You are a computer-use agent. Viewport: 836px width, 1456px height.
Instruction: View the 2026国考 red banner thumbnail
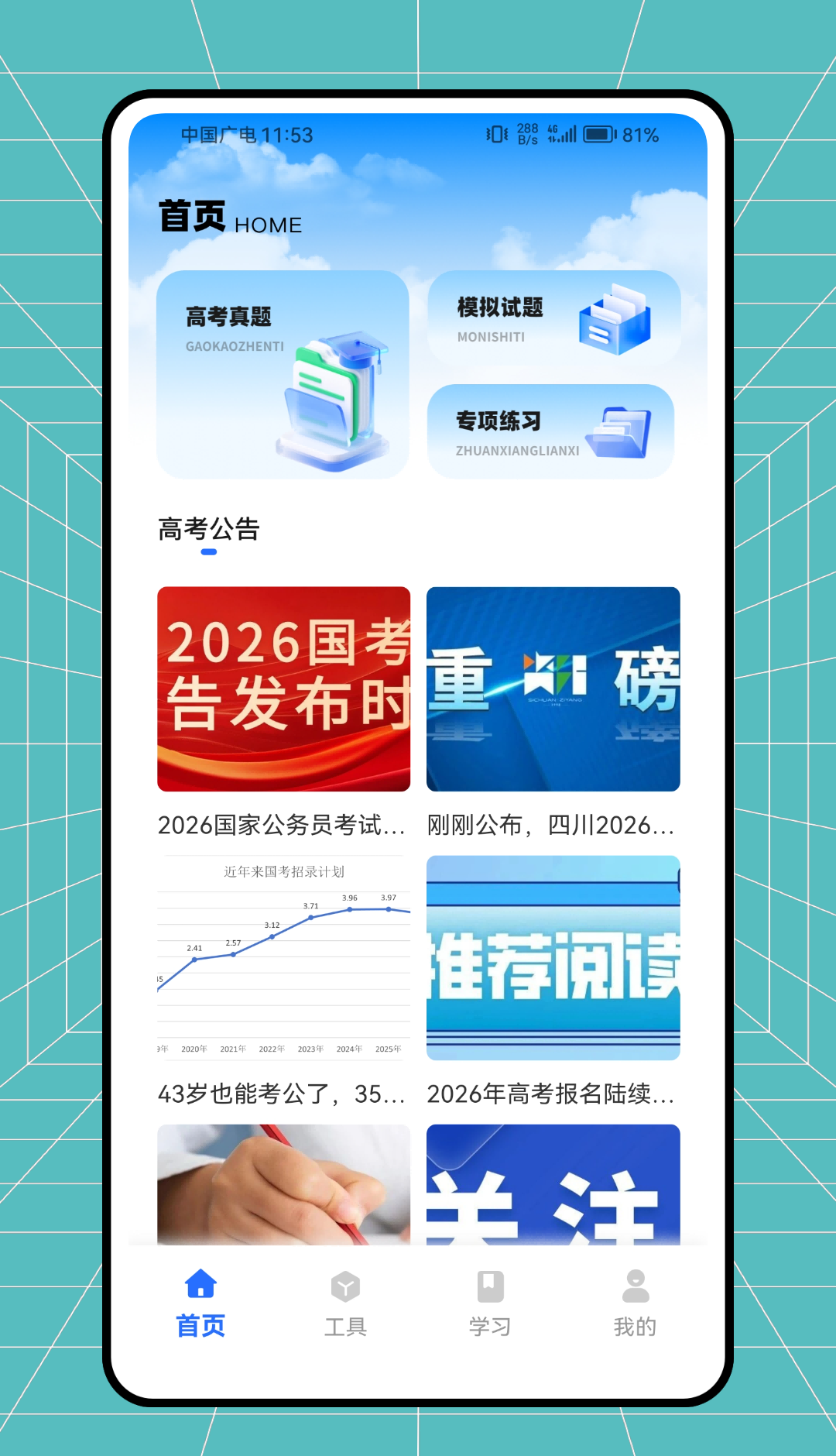point(283,686)
